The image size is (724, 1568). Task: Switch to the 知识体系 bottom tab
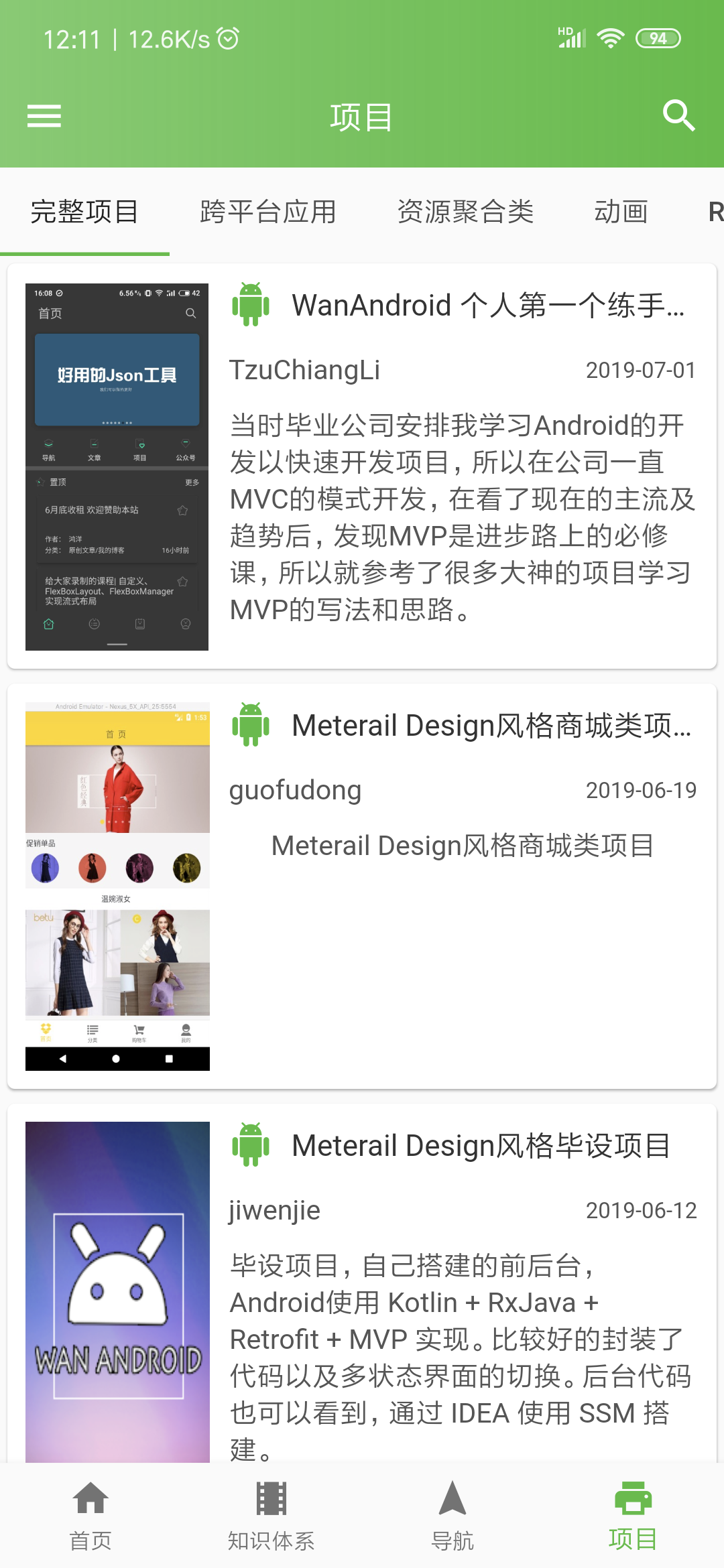tap(271, 1516)
